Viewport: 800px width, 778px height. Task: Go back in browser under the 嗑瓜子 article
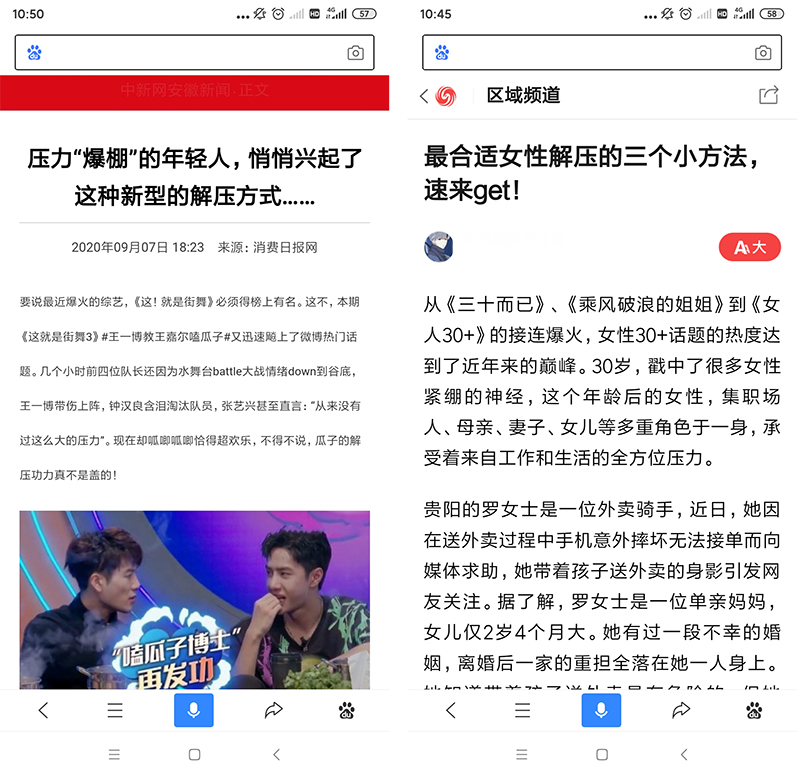tap(43, 710)
